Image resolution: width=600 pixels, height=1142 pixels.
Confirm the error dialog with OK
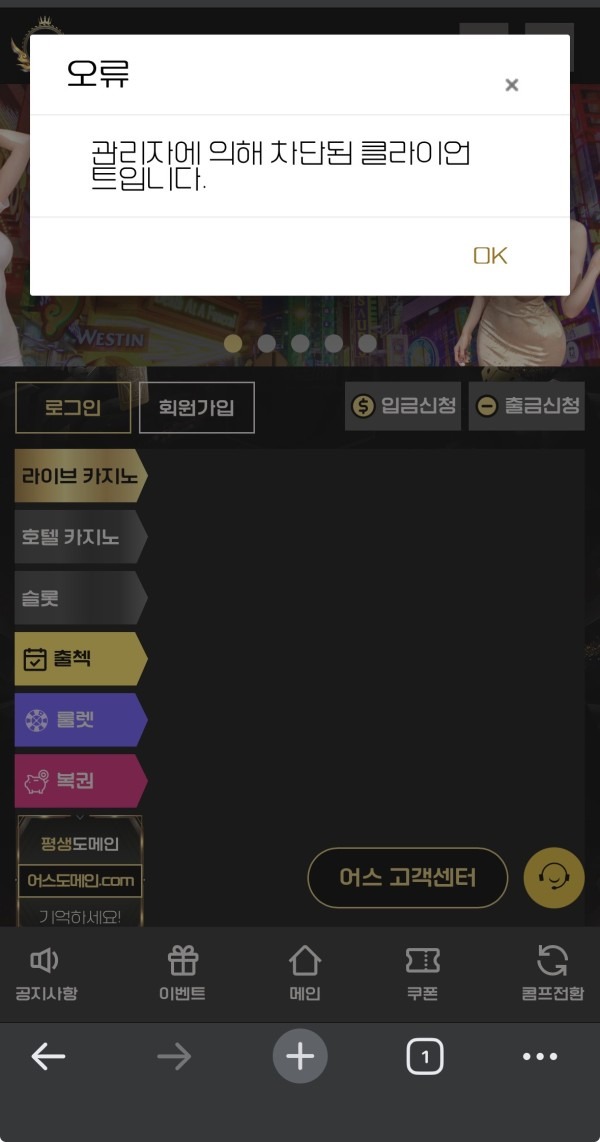pyautogui.click(x=490, y=256)
